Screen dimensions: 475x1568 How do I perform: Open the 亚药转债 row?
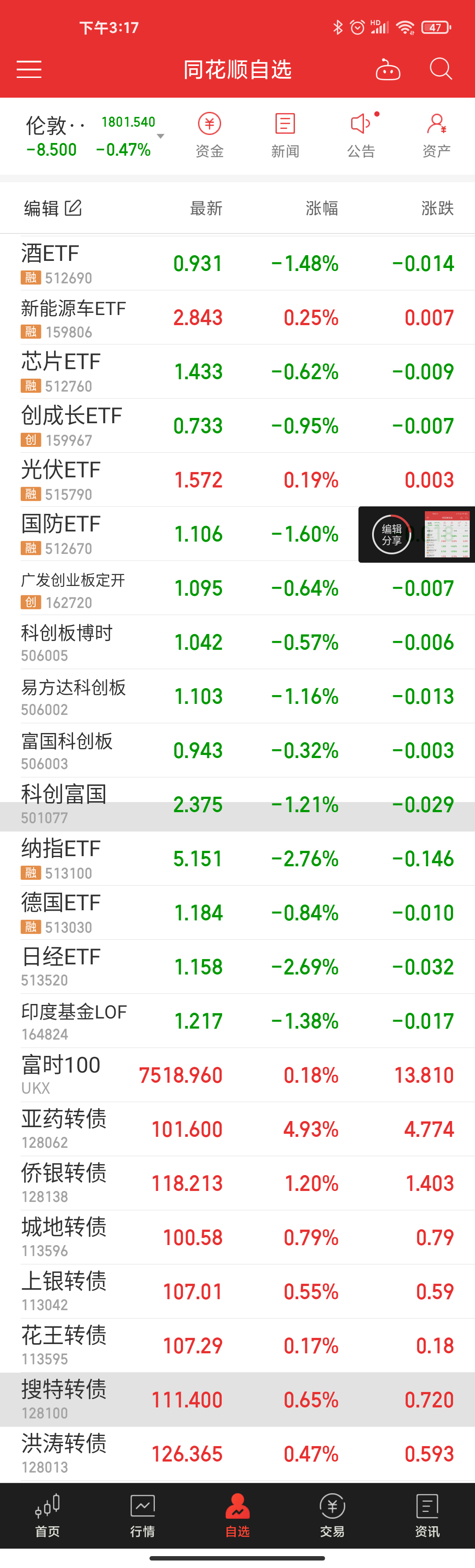click(237, 1129)
